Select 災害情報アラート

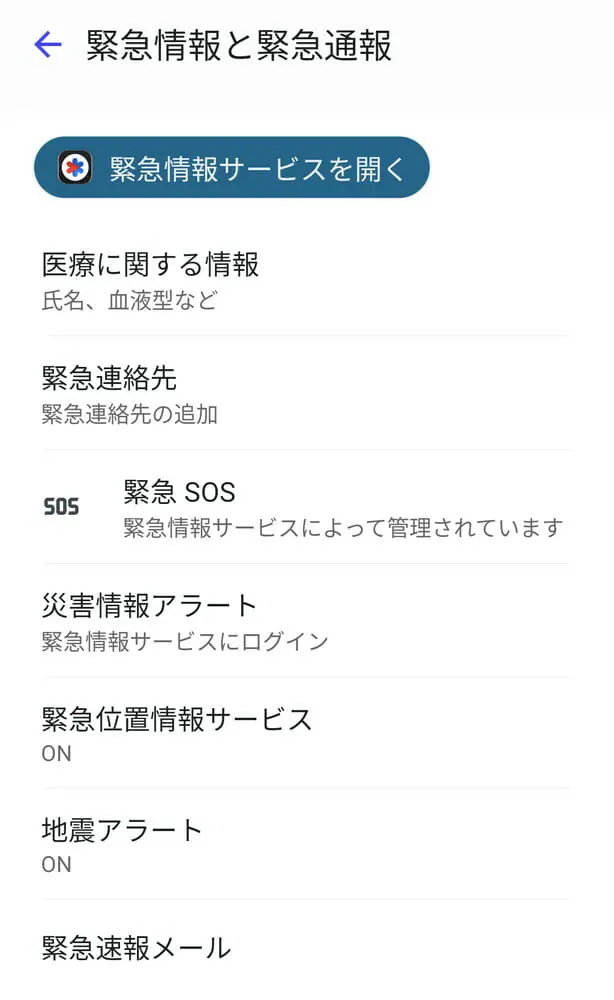click(x=185, y=620)
